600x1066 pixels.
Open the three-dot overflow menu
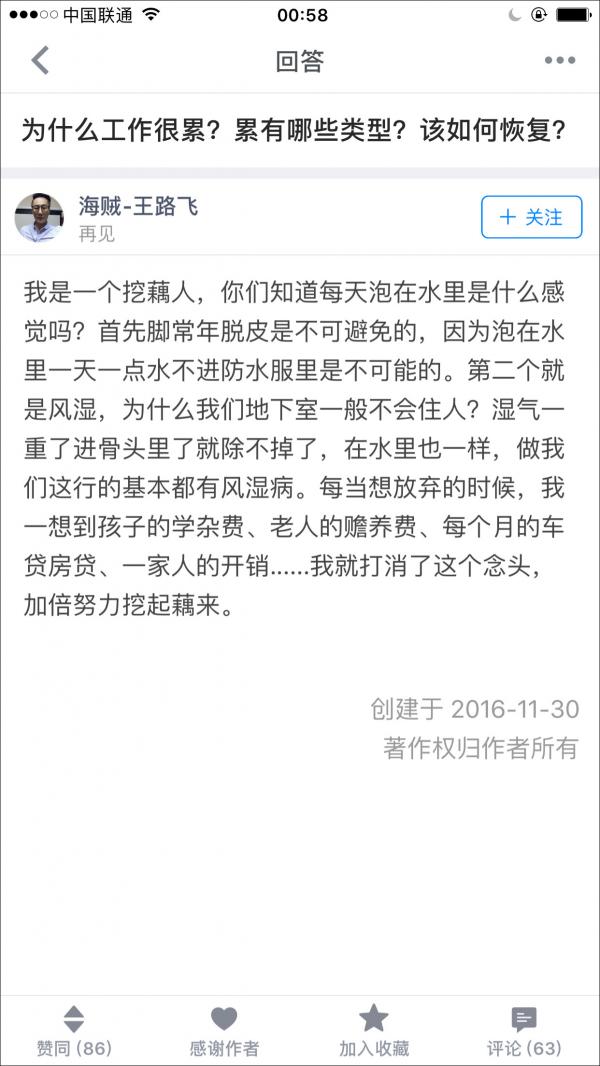pos(559,61)
